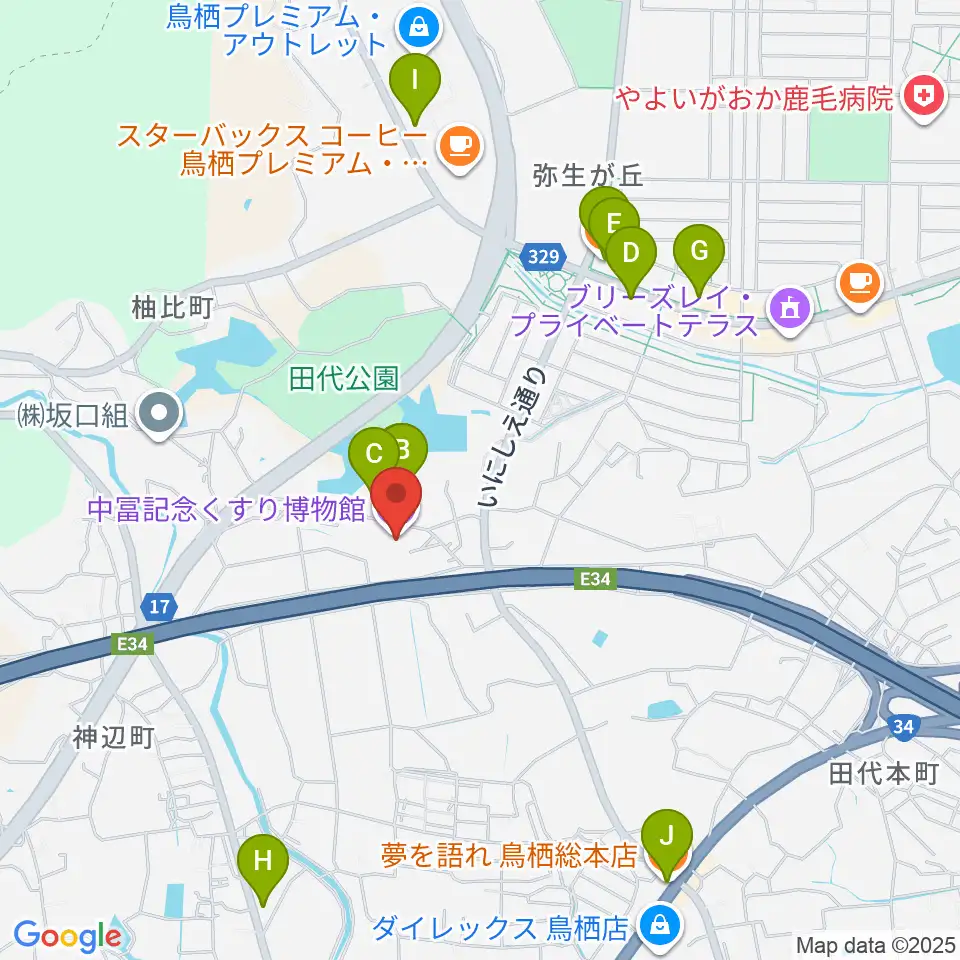This screenshot has width=960, height=960.
Task: Tap the green marker labeled J
Action: pos(667,844)
